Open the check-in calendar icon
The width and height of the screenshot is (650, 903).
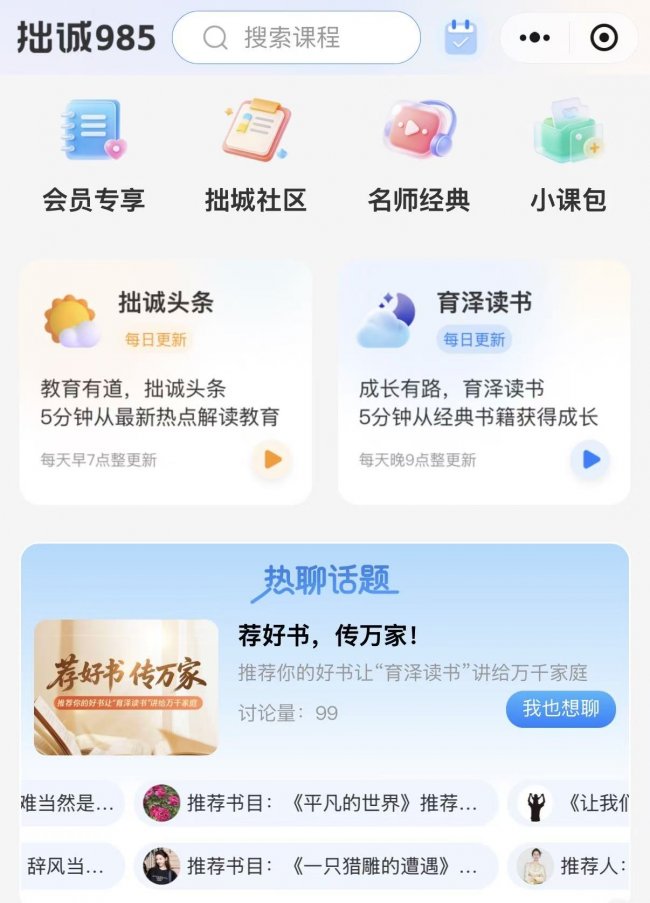[x=461, y=38]
